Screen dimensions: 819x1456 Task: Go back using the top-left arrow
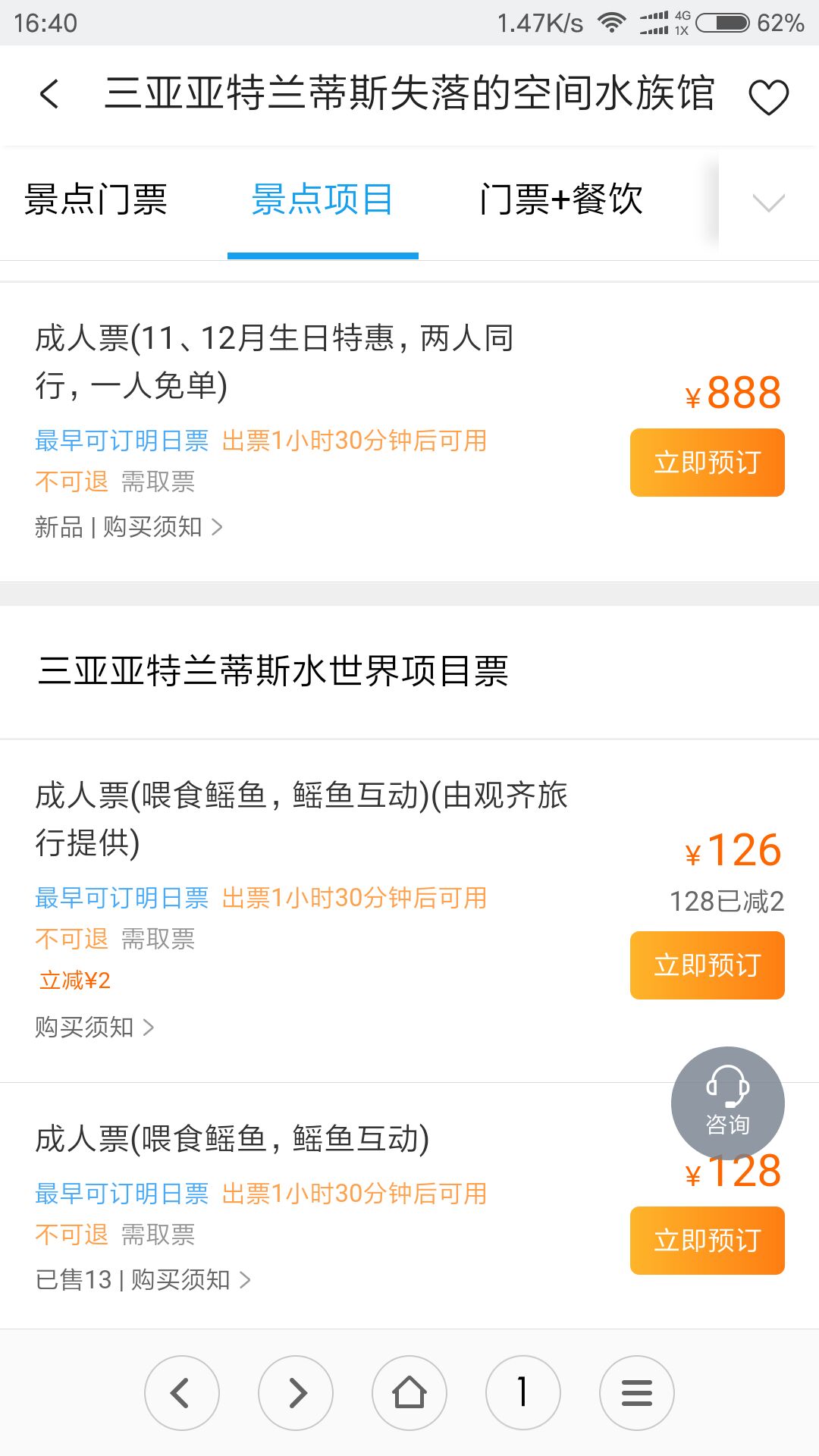49,95
